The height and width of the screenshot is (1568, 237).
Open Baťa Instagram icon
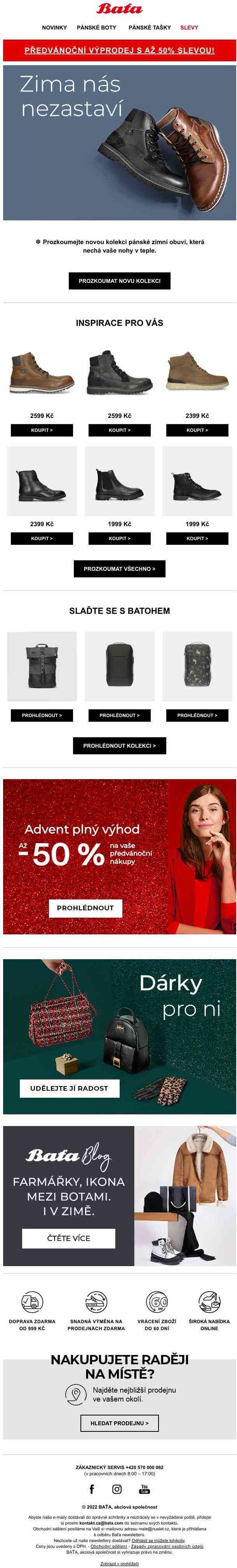click(117, 1489)
